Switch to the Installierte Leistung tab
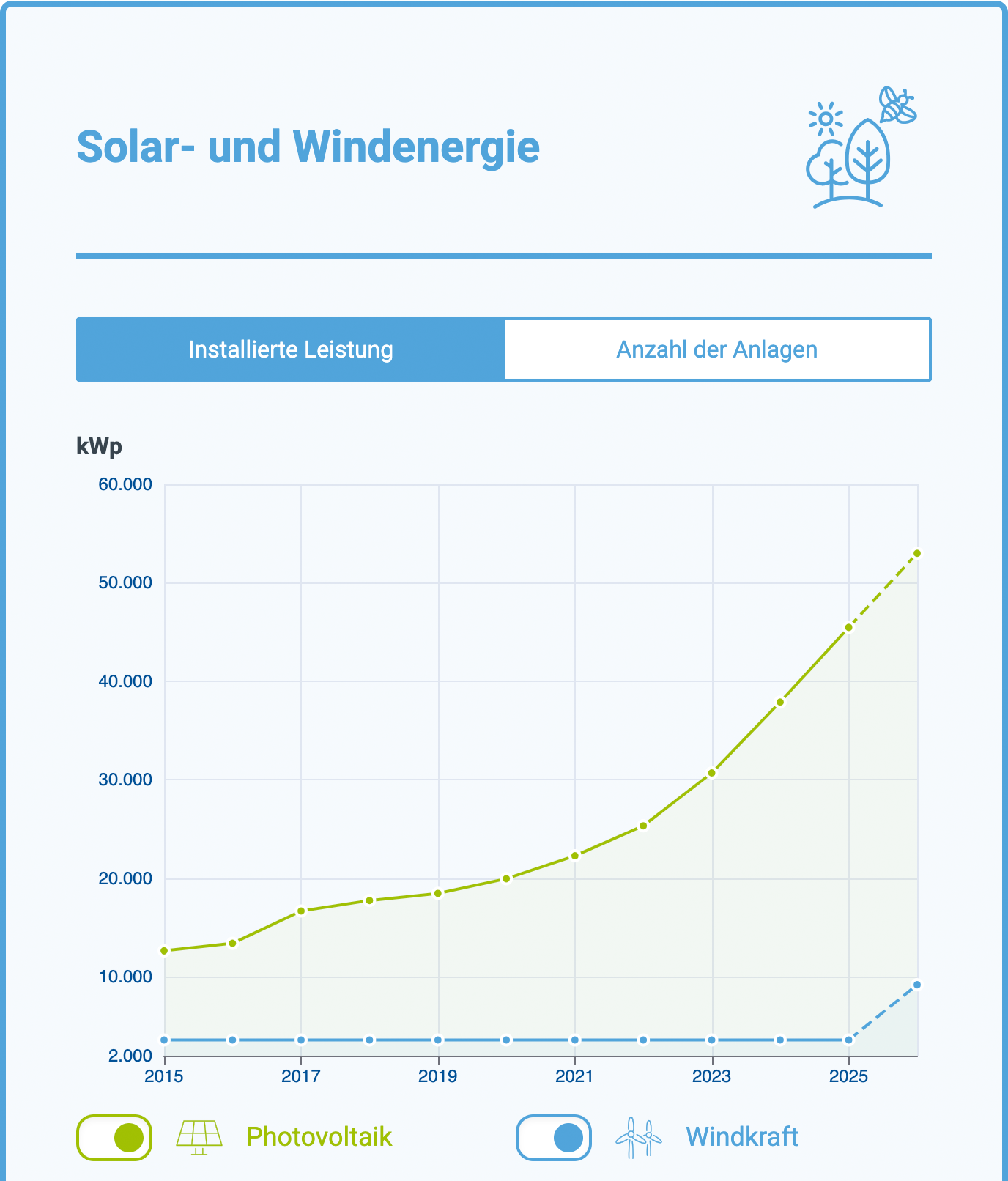The image size is (1008, 1181). pos(291,349)
